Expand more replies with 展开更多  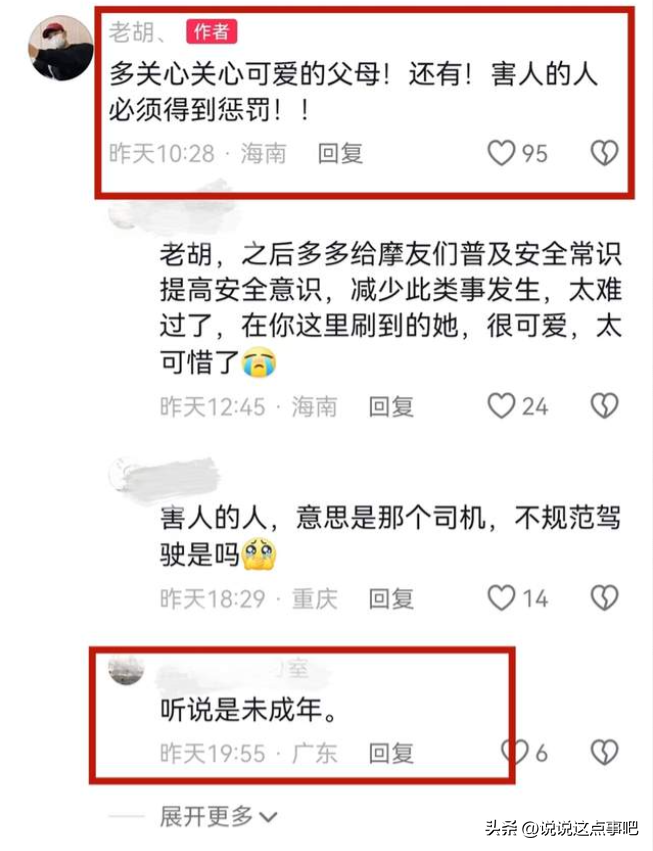click(218, 816)
